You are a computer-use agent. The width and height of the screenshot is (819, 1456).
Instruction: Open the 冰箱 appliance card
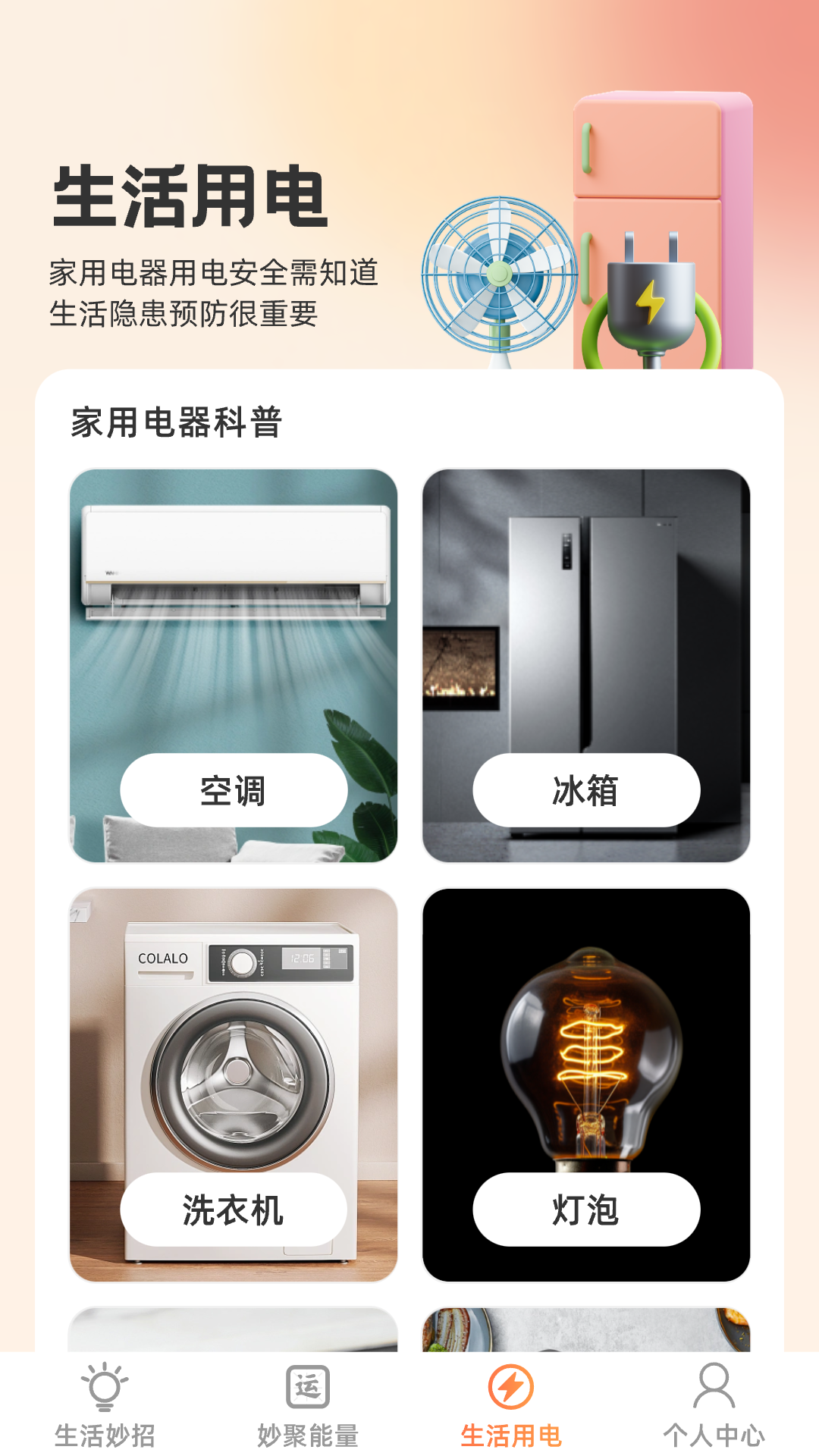point(586,666)
